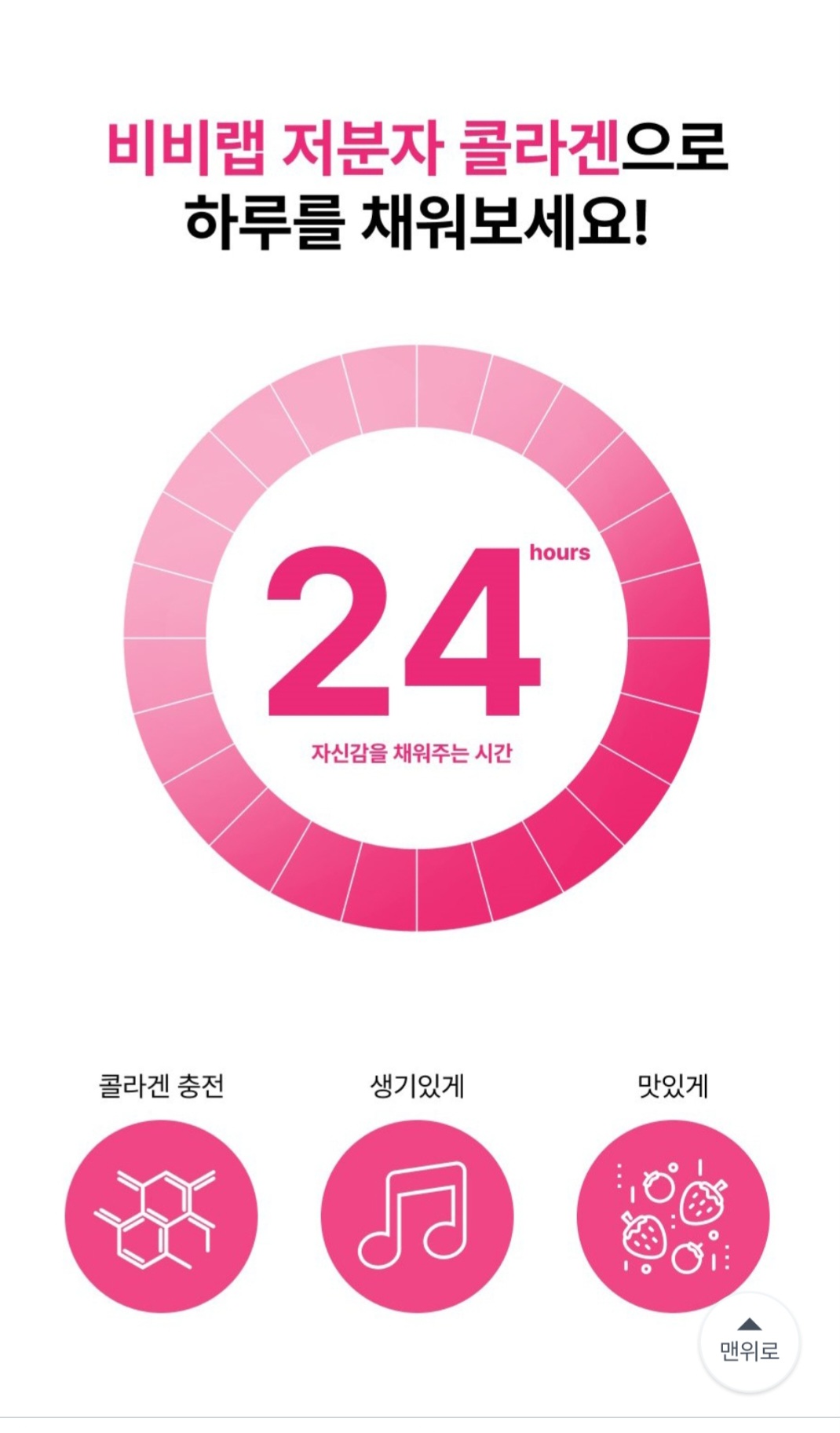Tap the 맨위로 scroll-to-top button
Screen dimensions: 840x1433
[x=749, y=1342]
